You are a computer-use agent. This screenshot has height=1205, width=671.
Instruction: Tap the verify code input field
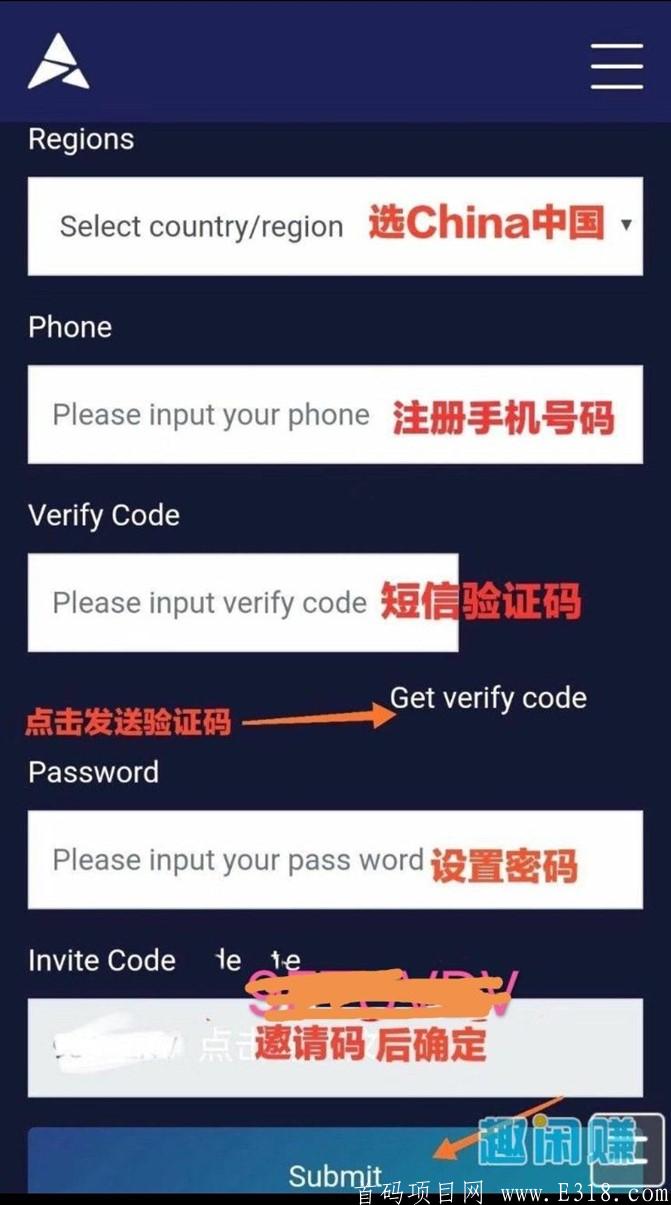[x=242, y=603]
